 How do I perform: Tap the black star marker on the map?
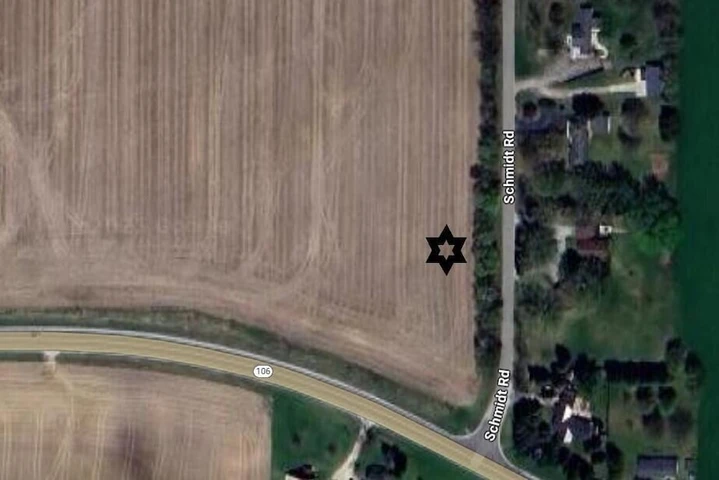point(446,250)
